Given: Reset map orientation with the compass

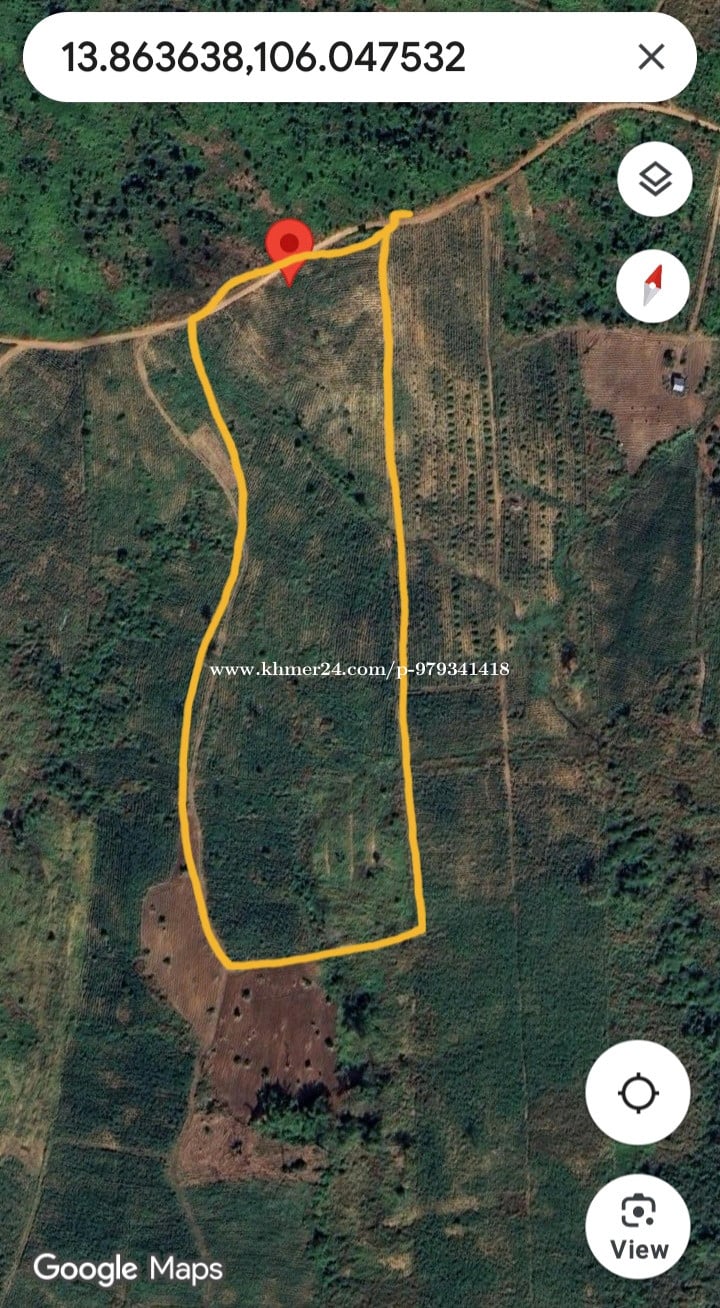Looking at the screenshot, I should point(653,286).
